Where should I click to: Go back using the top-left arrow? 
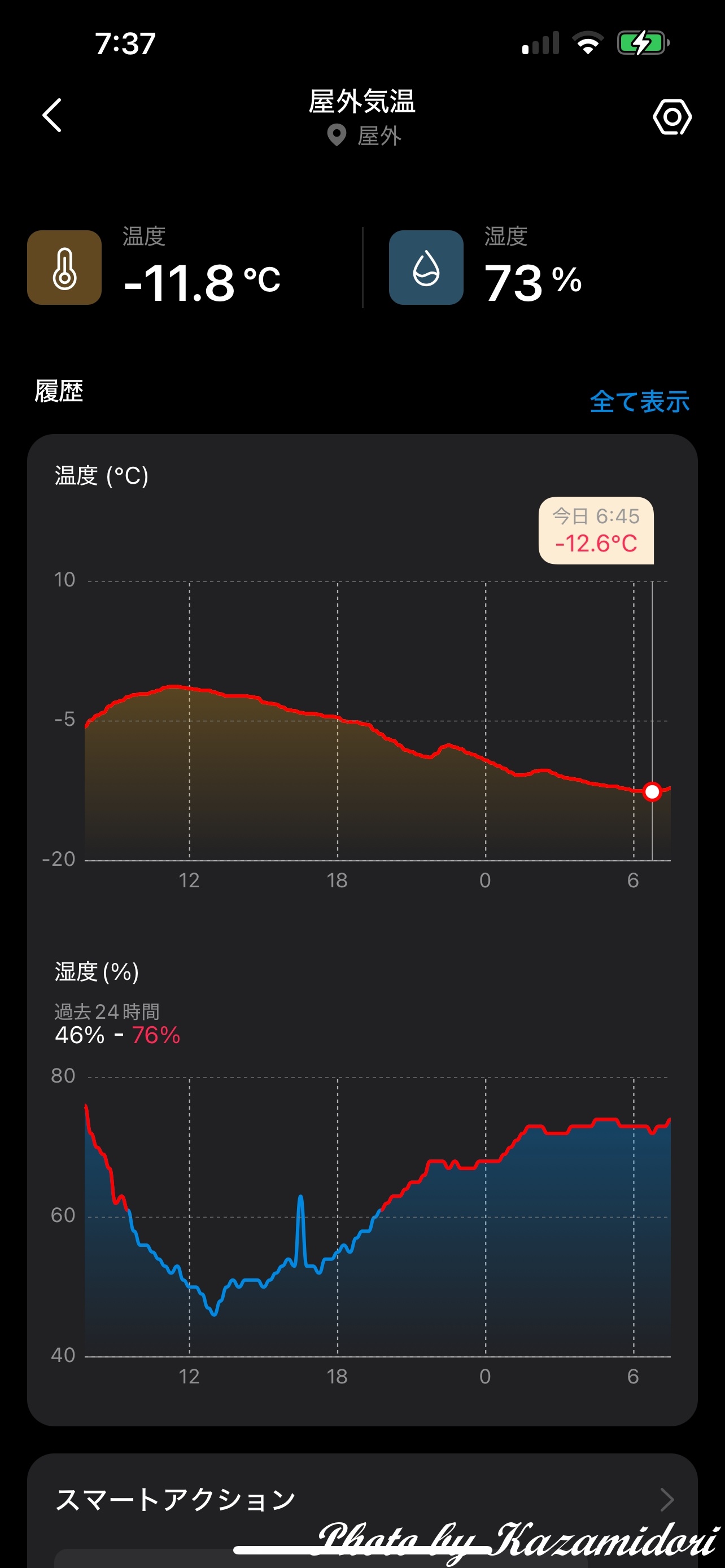[53, 115]
